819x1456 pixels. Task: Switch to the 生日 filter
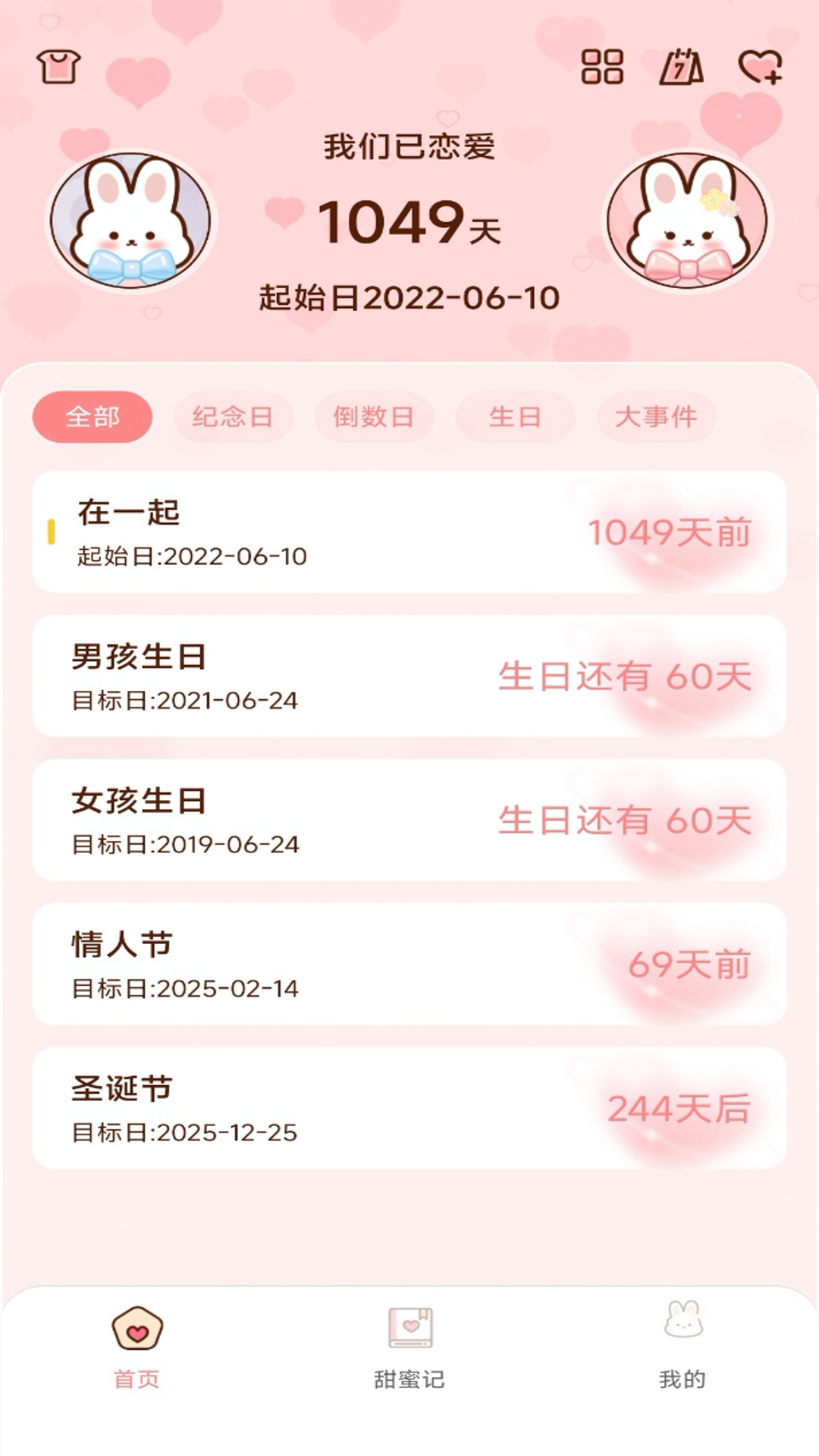(515, 416)
